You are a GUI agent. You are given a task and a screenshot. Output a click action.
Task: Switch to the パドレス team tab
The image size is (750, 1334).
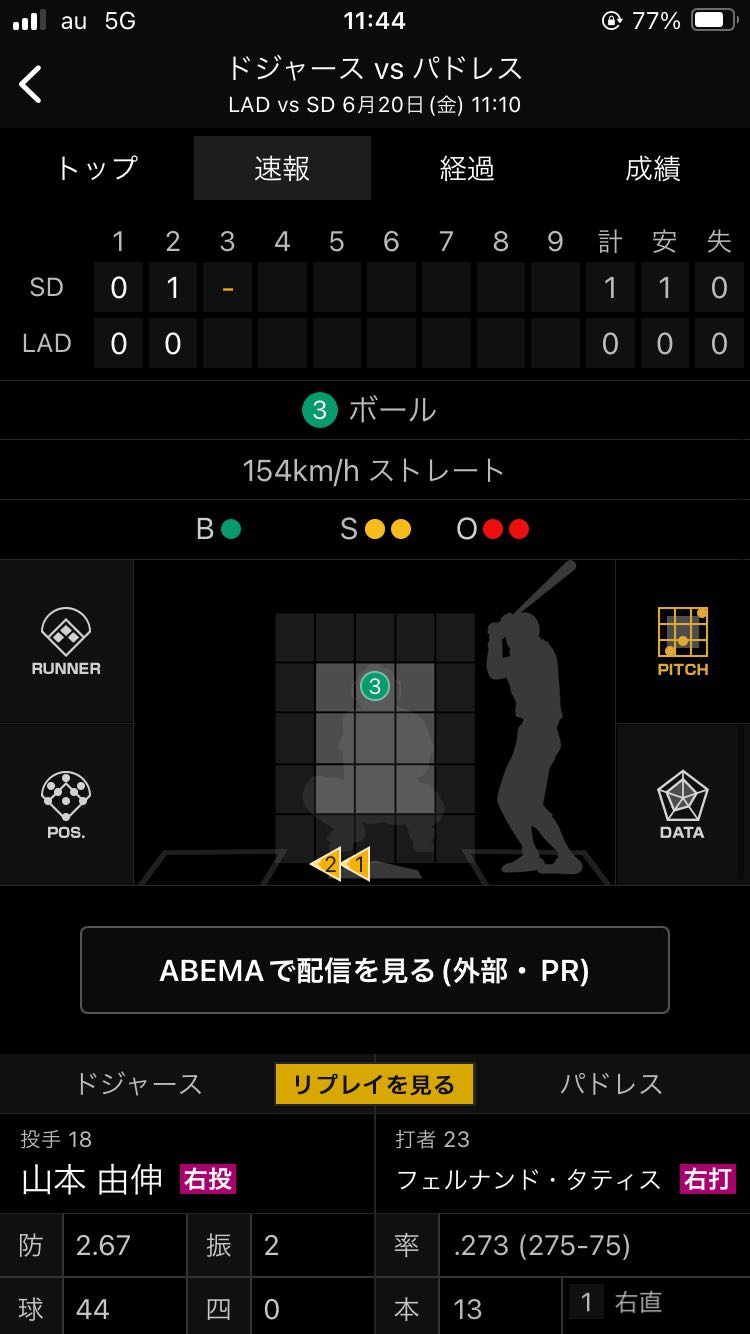(x=611, y=1084)
